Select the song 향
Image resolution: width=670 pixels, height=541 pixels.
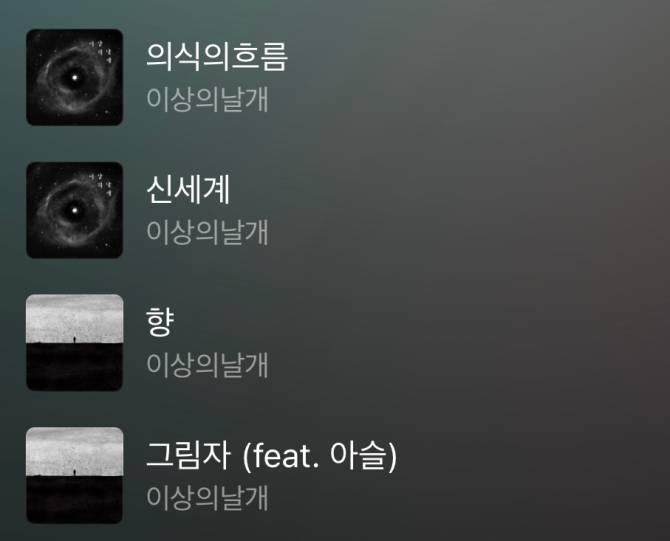(160, 323)
